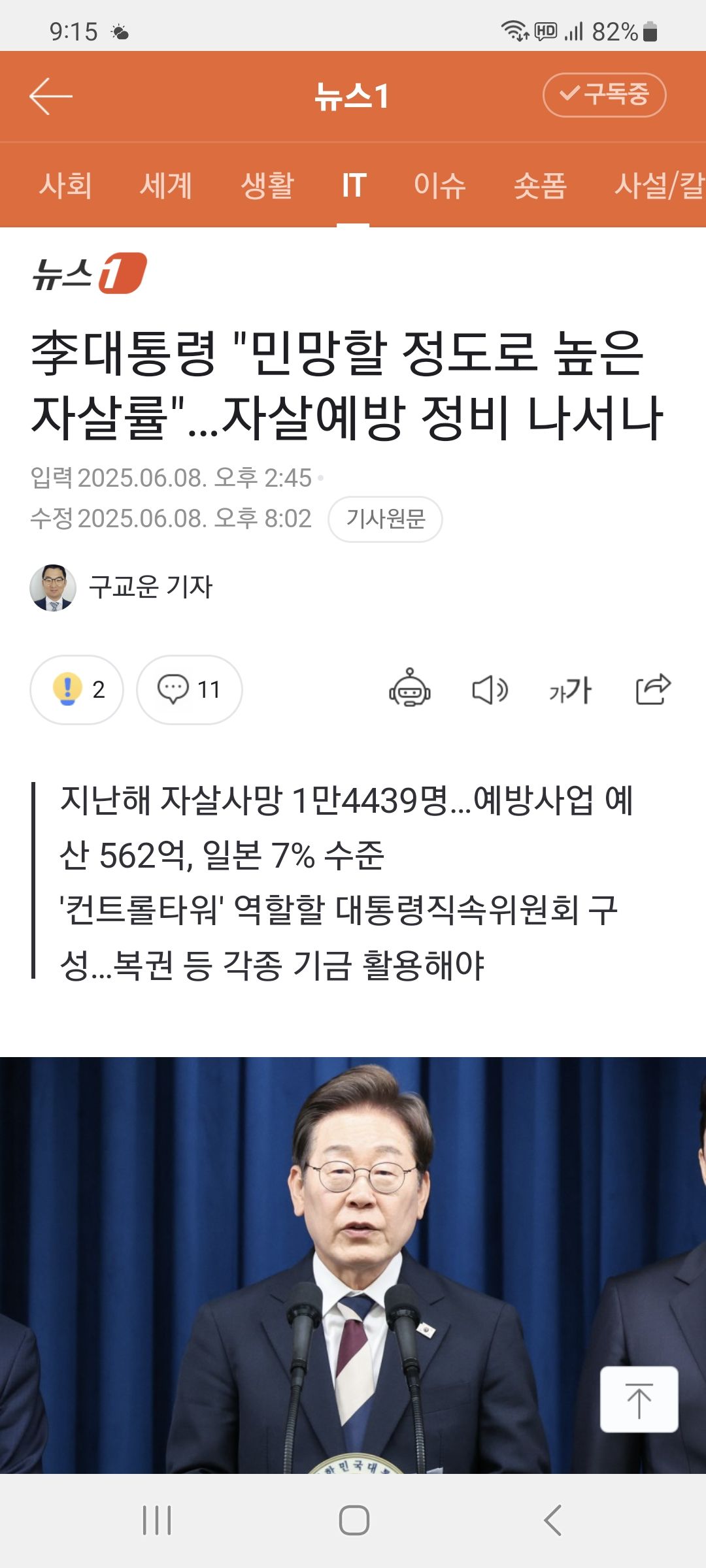Open the 뉴스1 publisher logo
This screenshot has width=706, height=1568.
coord(90,273)
